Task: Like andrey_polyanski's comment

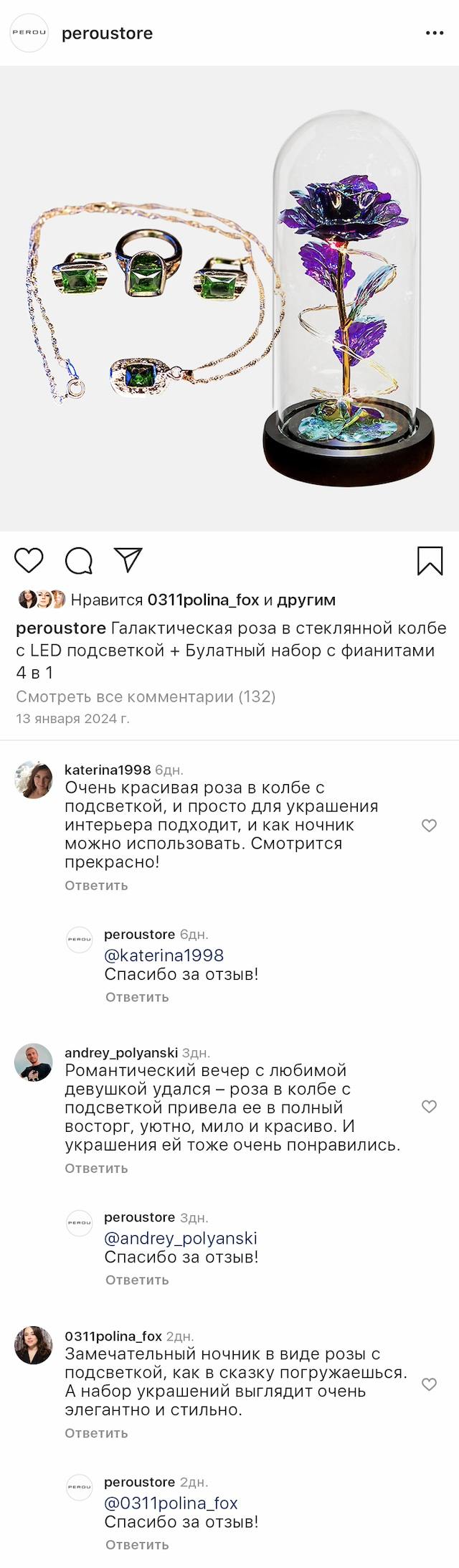Action: [429, 1107]
